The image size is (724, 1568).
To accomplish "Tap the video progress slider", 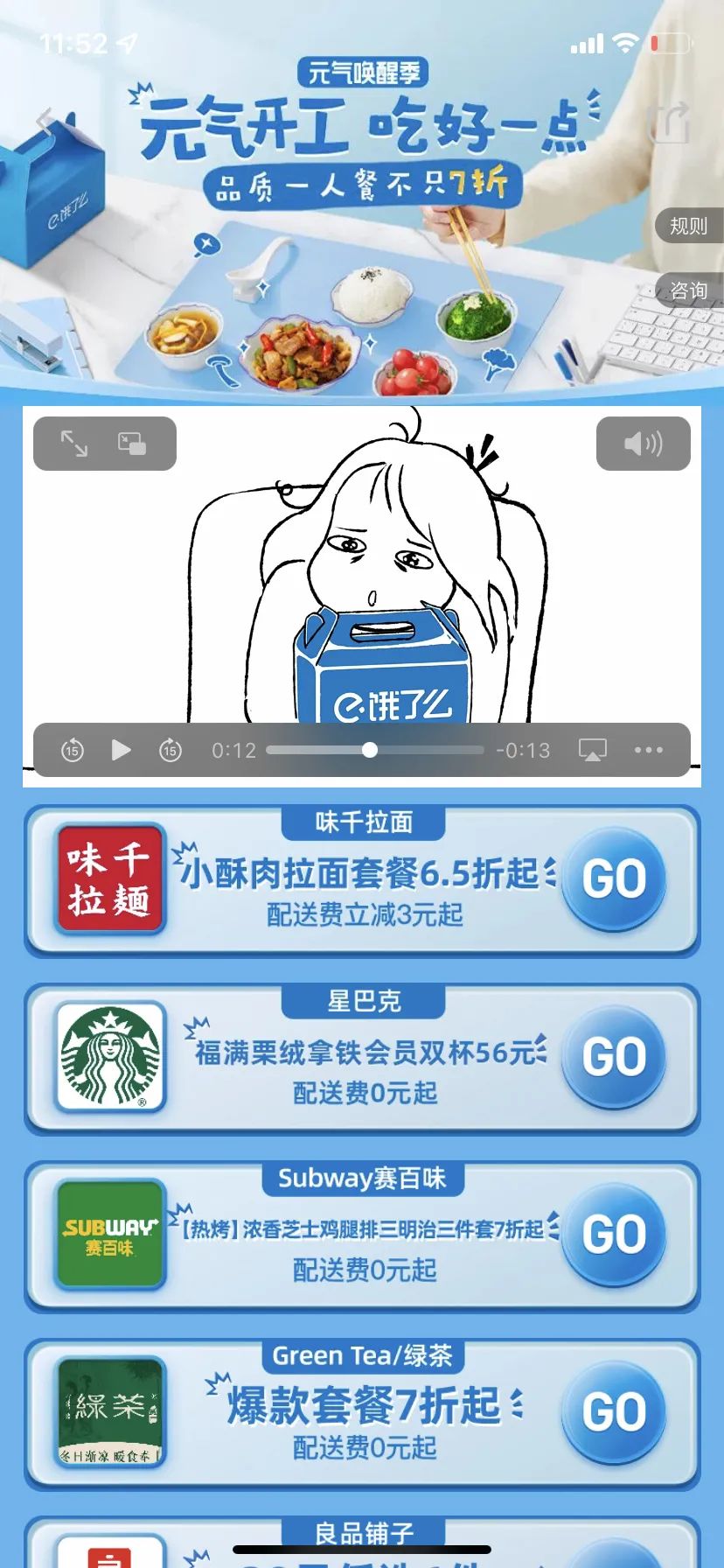I will point(370,750).
